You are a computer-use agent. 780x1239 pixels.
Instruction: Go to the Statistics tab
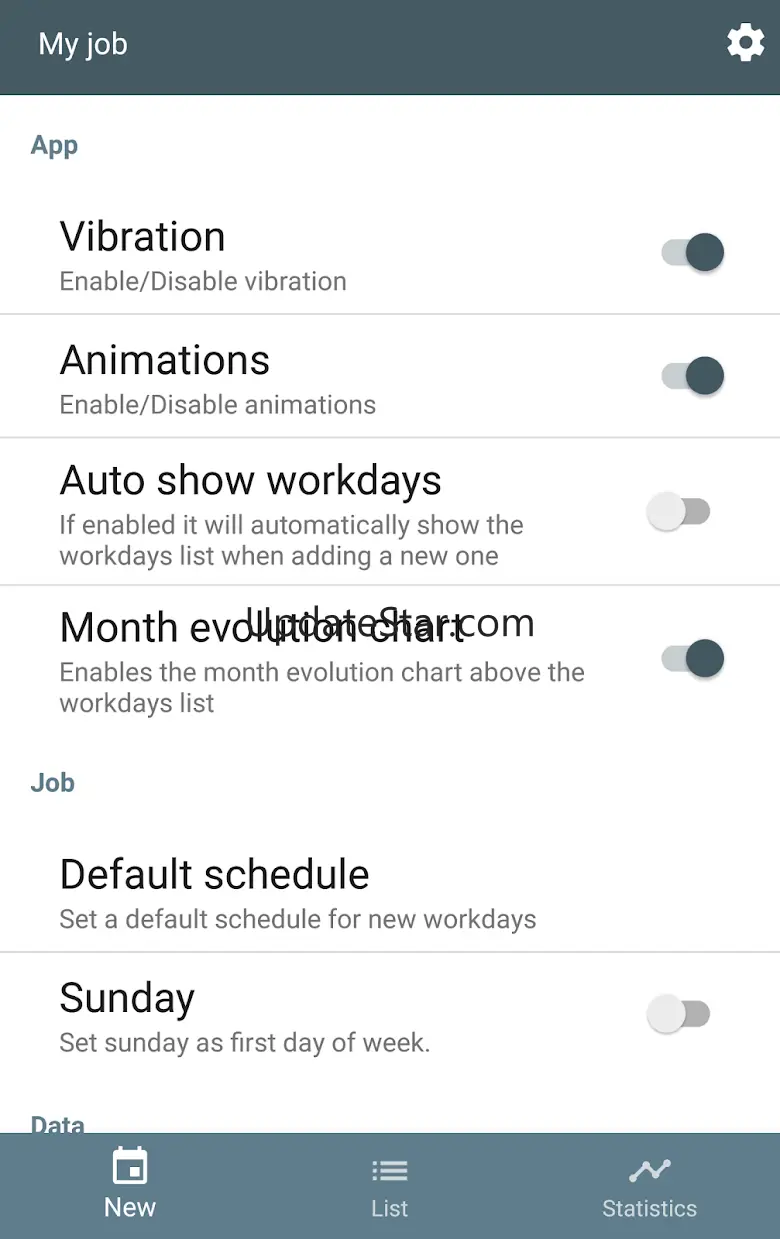(x=649, y=1187)
